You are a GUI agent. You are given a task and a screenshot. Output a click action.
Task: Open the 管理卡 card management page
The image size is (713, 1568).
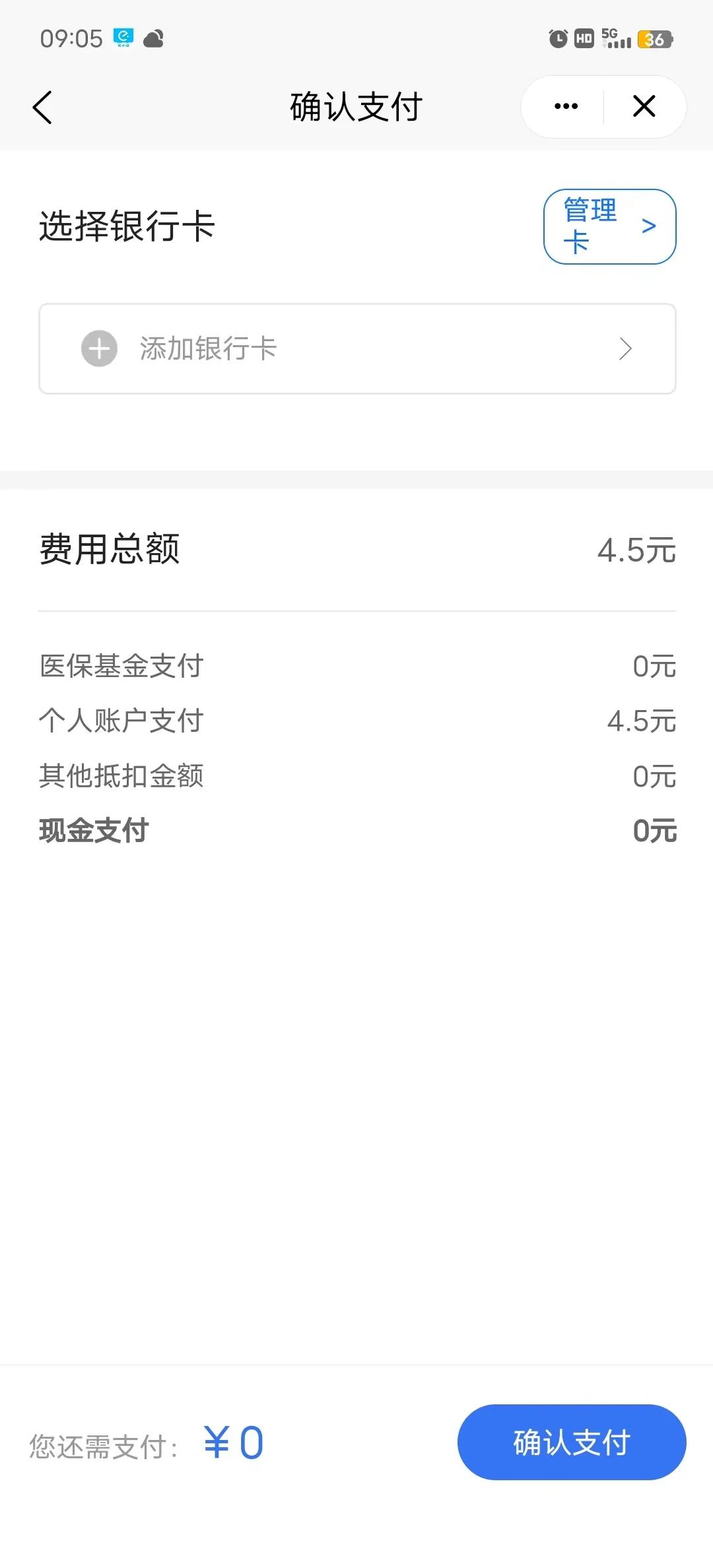coord(609,226)
